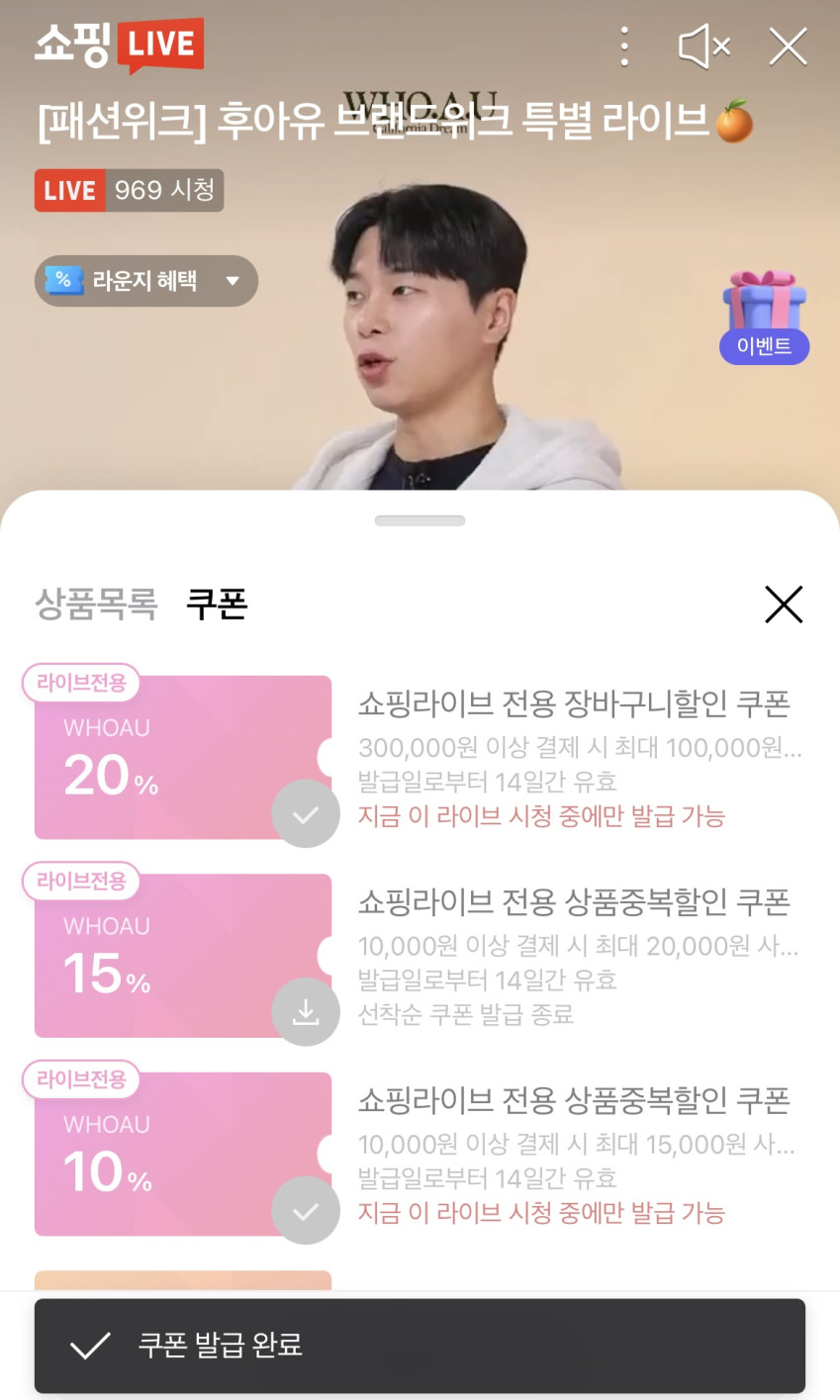Switch to the 상품목록 tab
The width and height of the screenshot is (840, 1400).
(96, 604)
